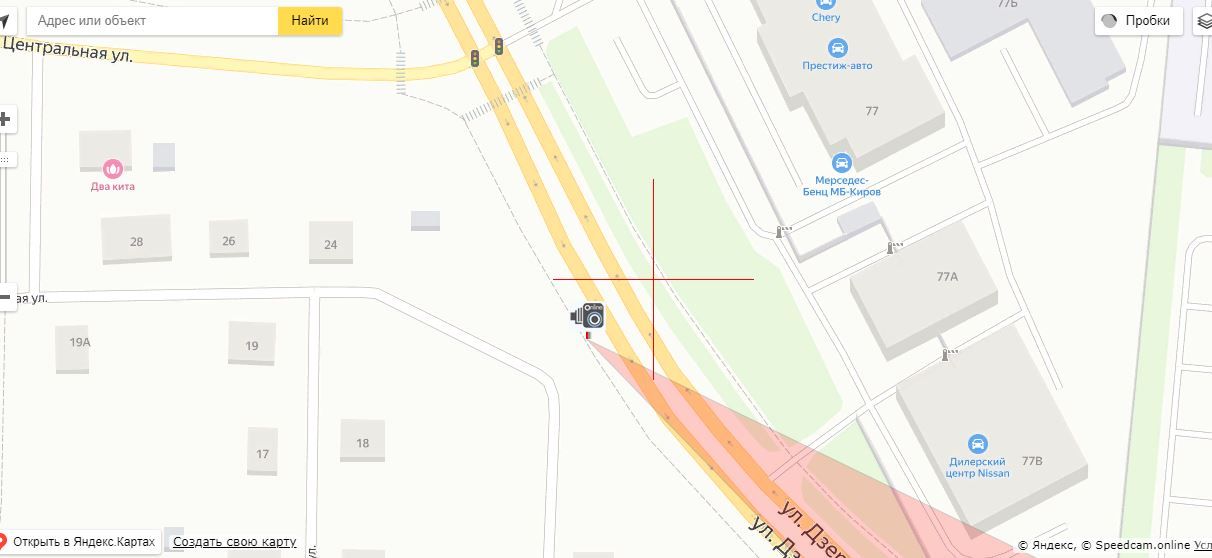The image size is (1212, 558).
Task: Zoom out with the minus button
Action: click(5, 297)
